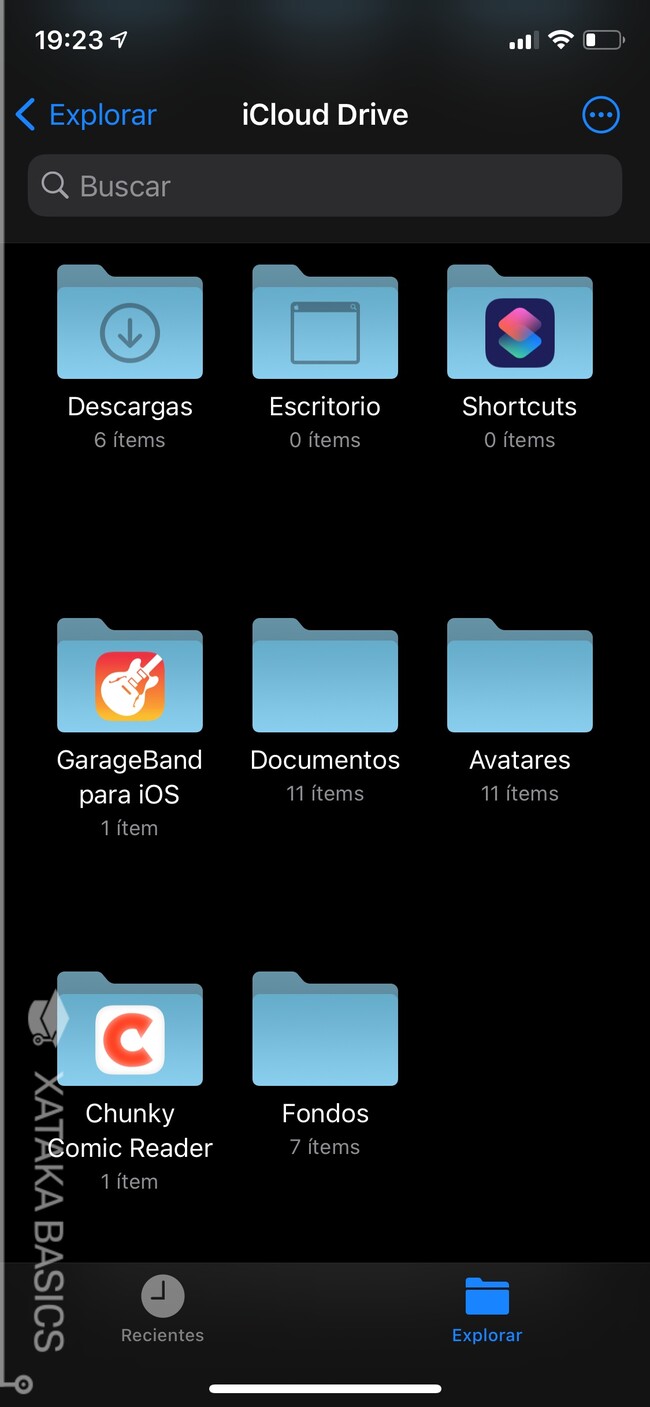Select the Explorar tab

[x=487, y=1308]
